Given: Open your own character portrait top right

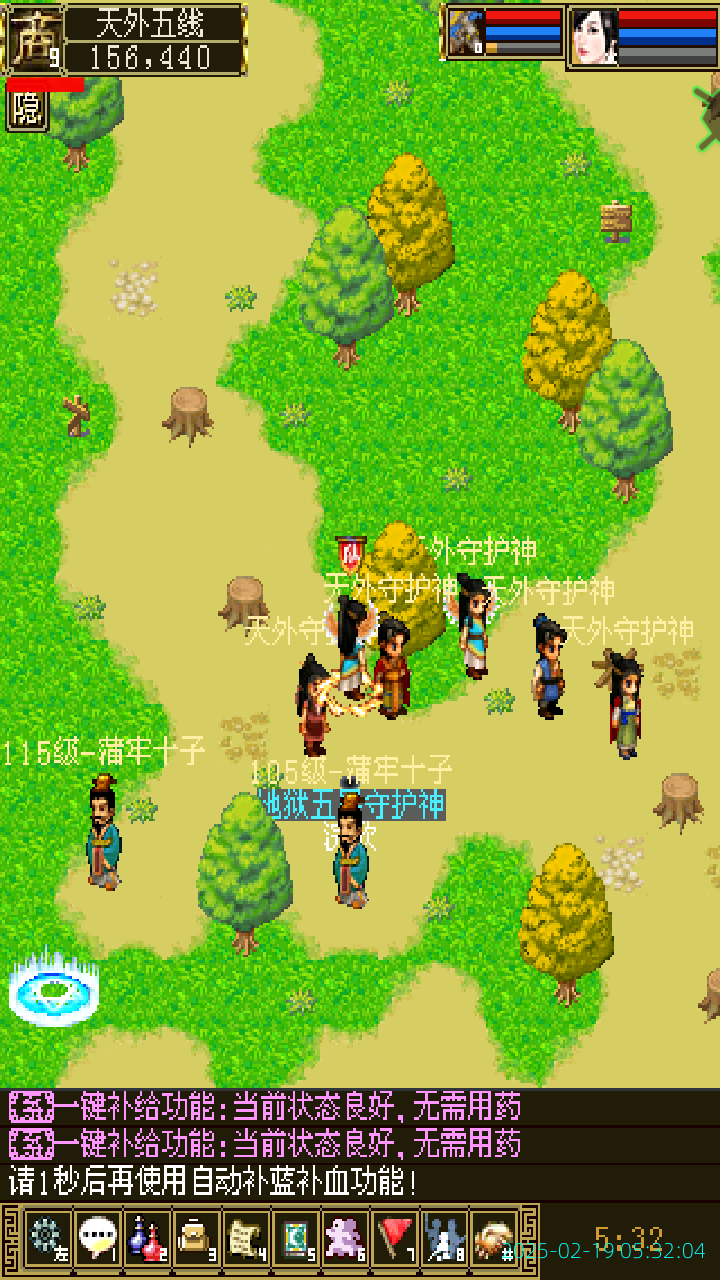Looking at the screenshot, I should click(x=595, y=35).
